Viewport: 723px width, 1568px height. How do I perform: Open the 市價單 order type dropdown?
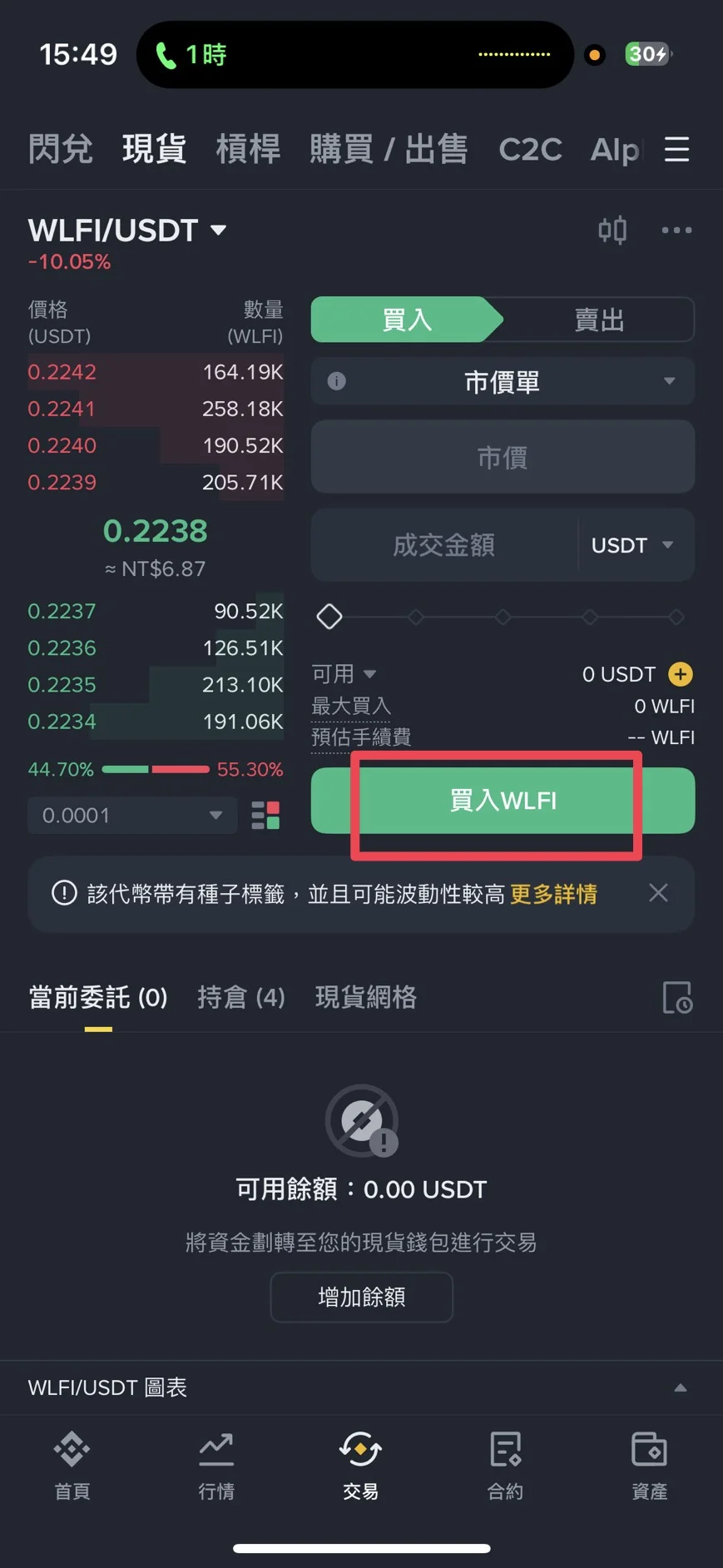click(503, 381)
